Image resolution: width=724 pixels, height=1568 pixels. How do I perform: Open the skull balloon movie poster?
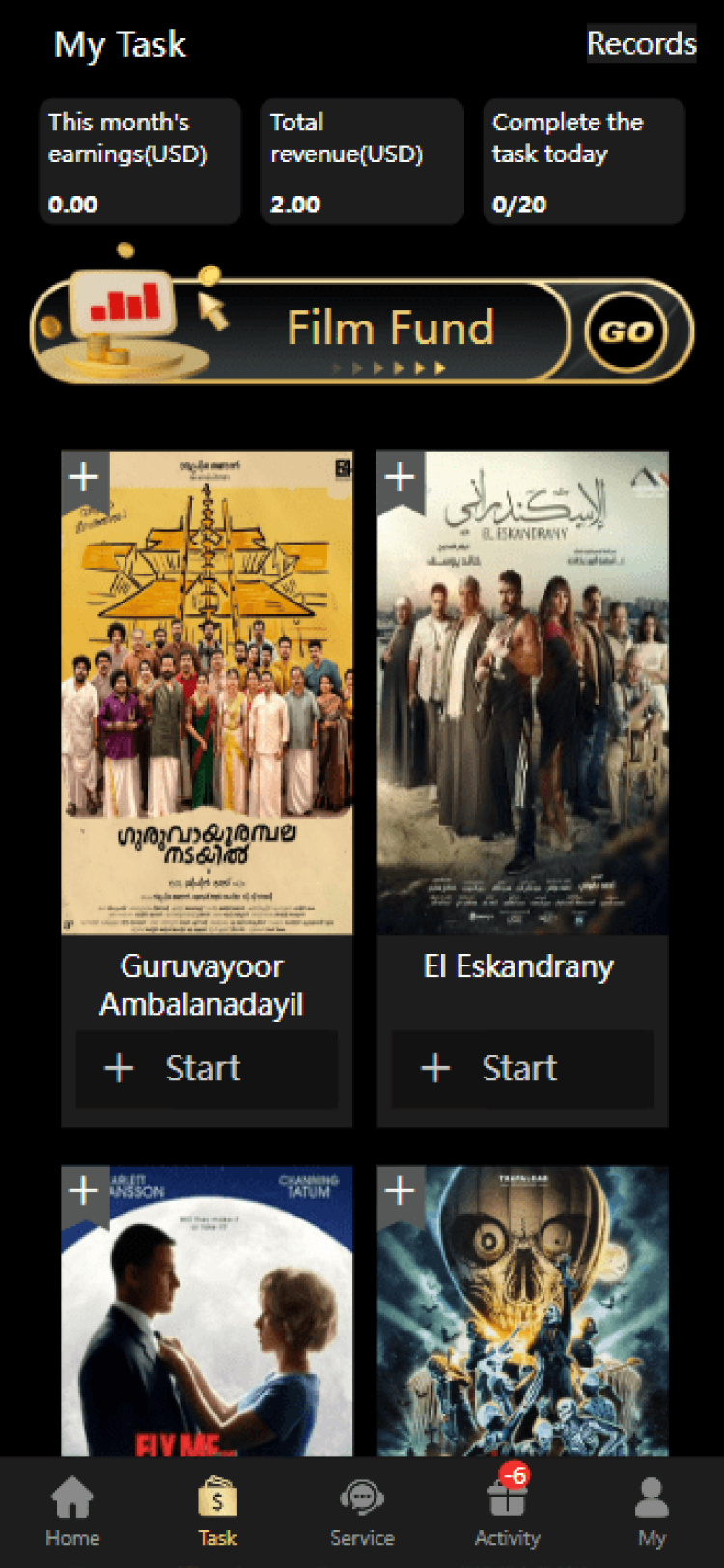pos(522,1311)
